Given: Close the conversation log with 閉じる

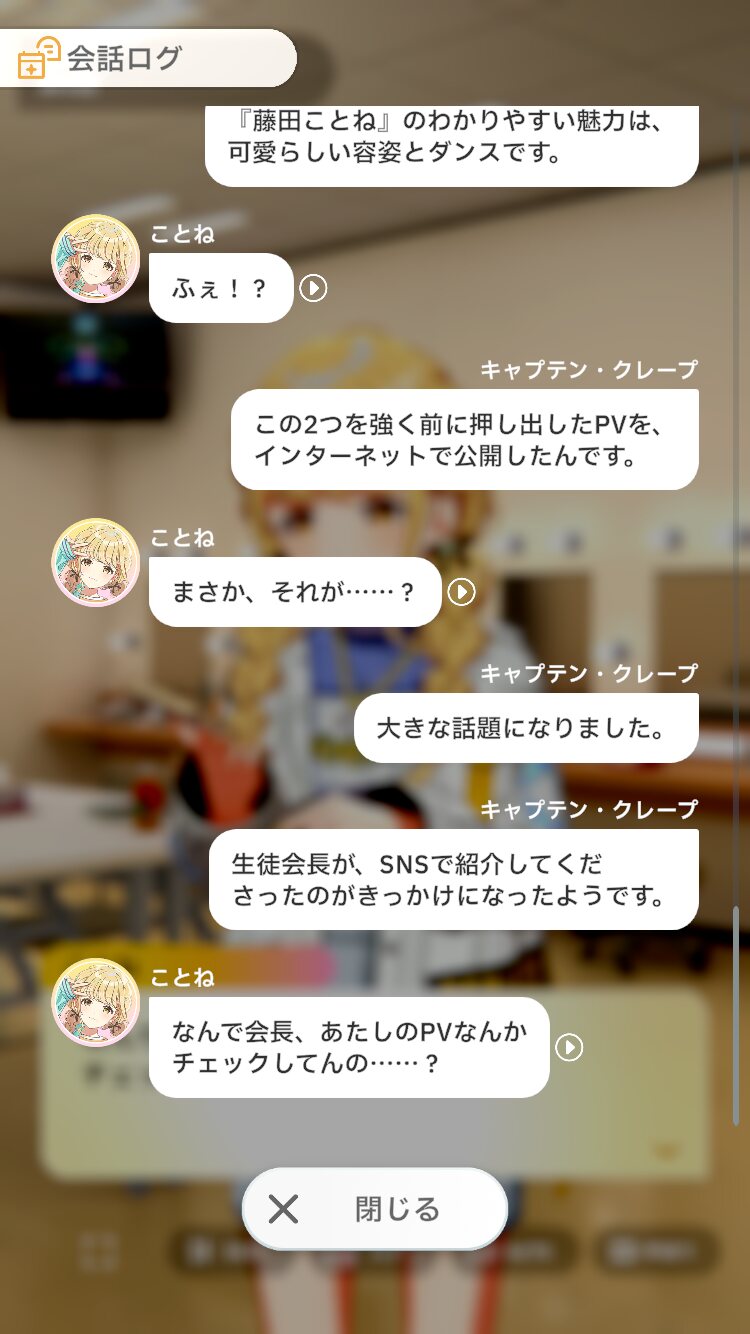Looking at the screenshot, I should click(375, 1209).
